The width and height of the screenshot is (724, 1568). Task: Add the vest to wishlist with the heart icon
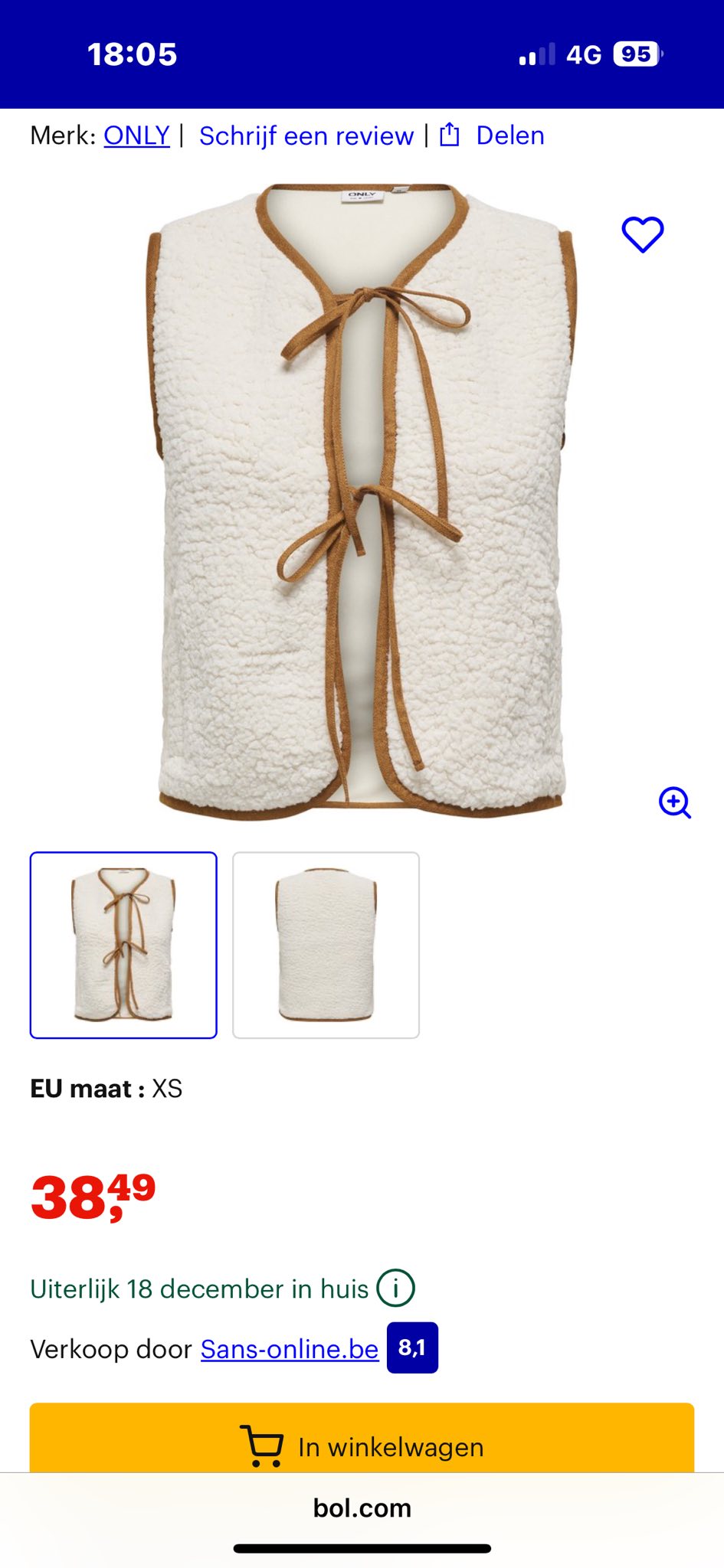point(642,234)
